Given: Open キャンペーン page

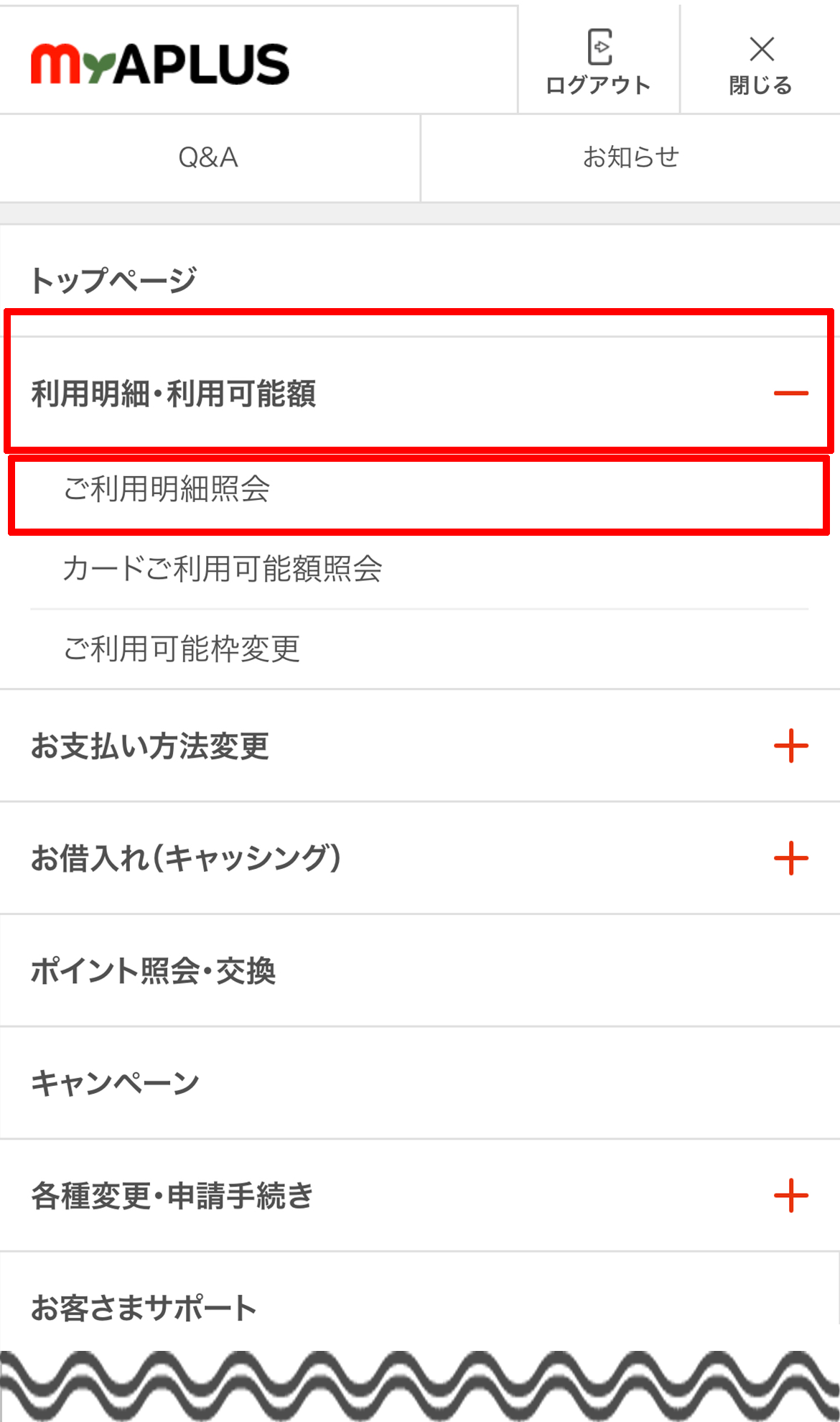Looking at the screenshot, I should [x=115, y=1083].
